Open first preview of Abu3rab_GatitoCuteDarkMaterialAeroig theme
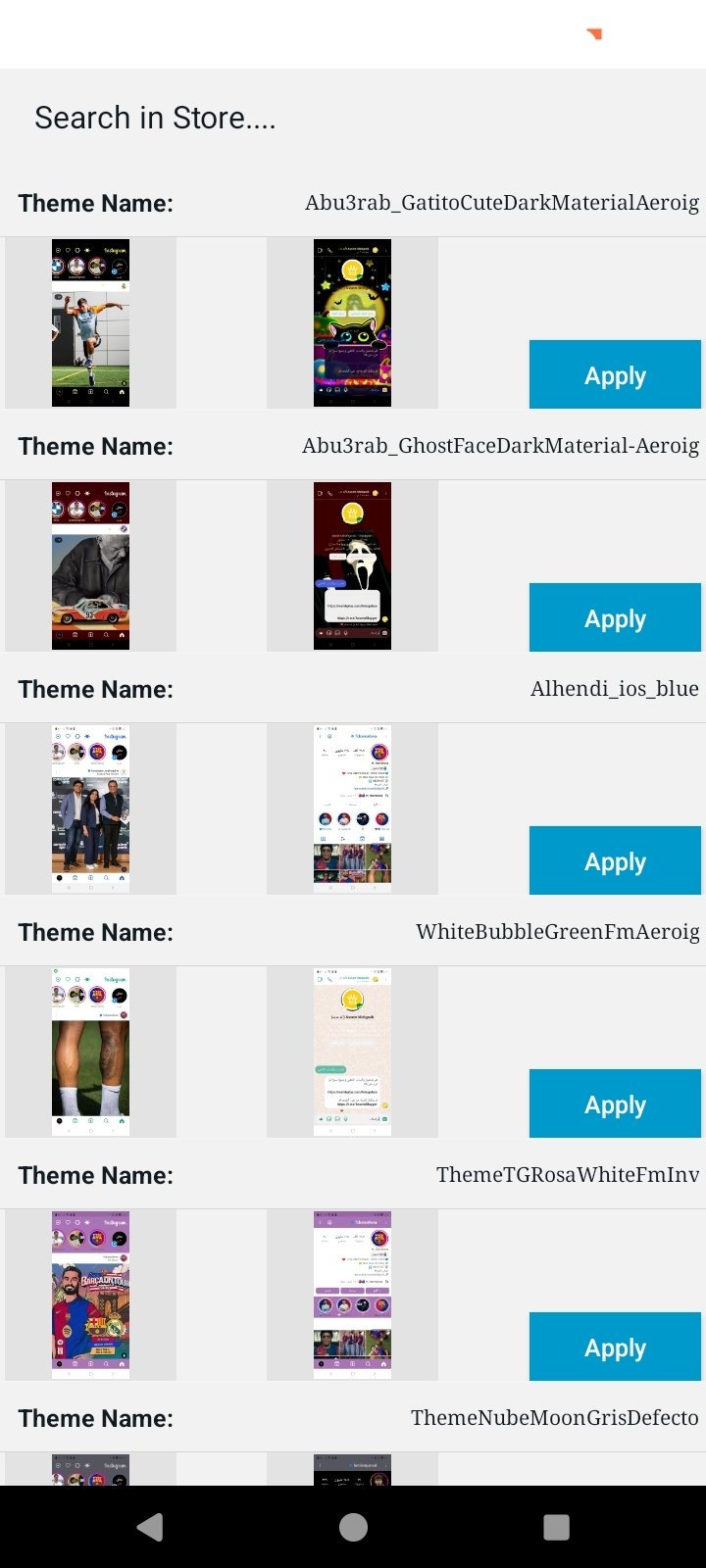The height and width of the screenshot is (1568, 706). (x=90, y=322)
